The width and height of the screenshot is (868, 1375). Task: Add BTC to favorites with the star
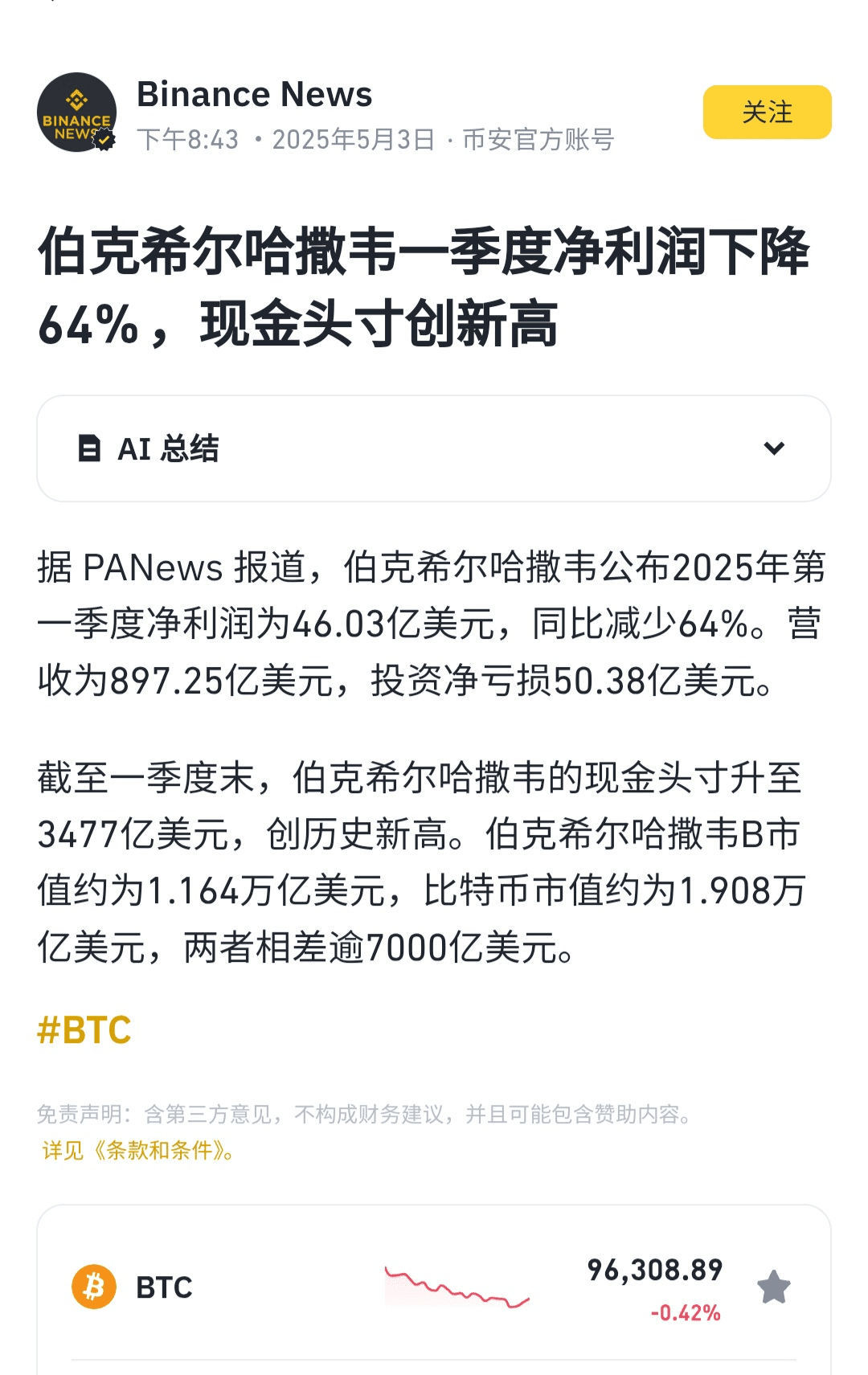point(773,1287)
